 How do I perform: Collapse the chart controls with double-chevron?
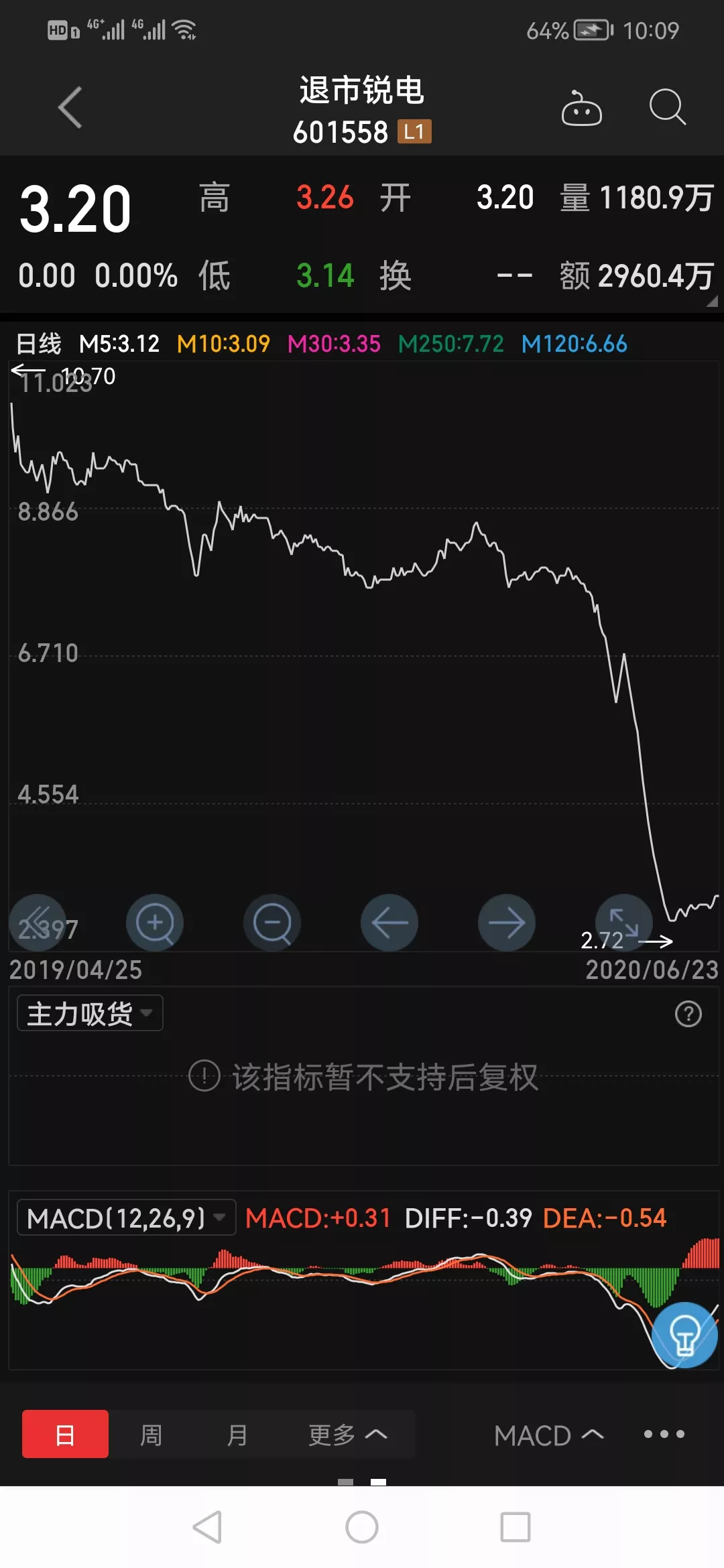[38, 923]
